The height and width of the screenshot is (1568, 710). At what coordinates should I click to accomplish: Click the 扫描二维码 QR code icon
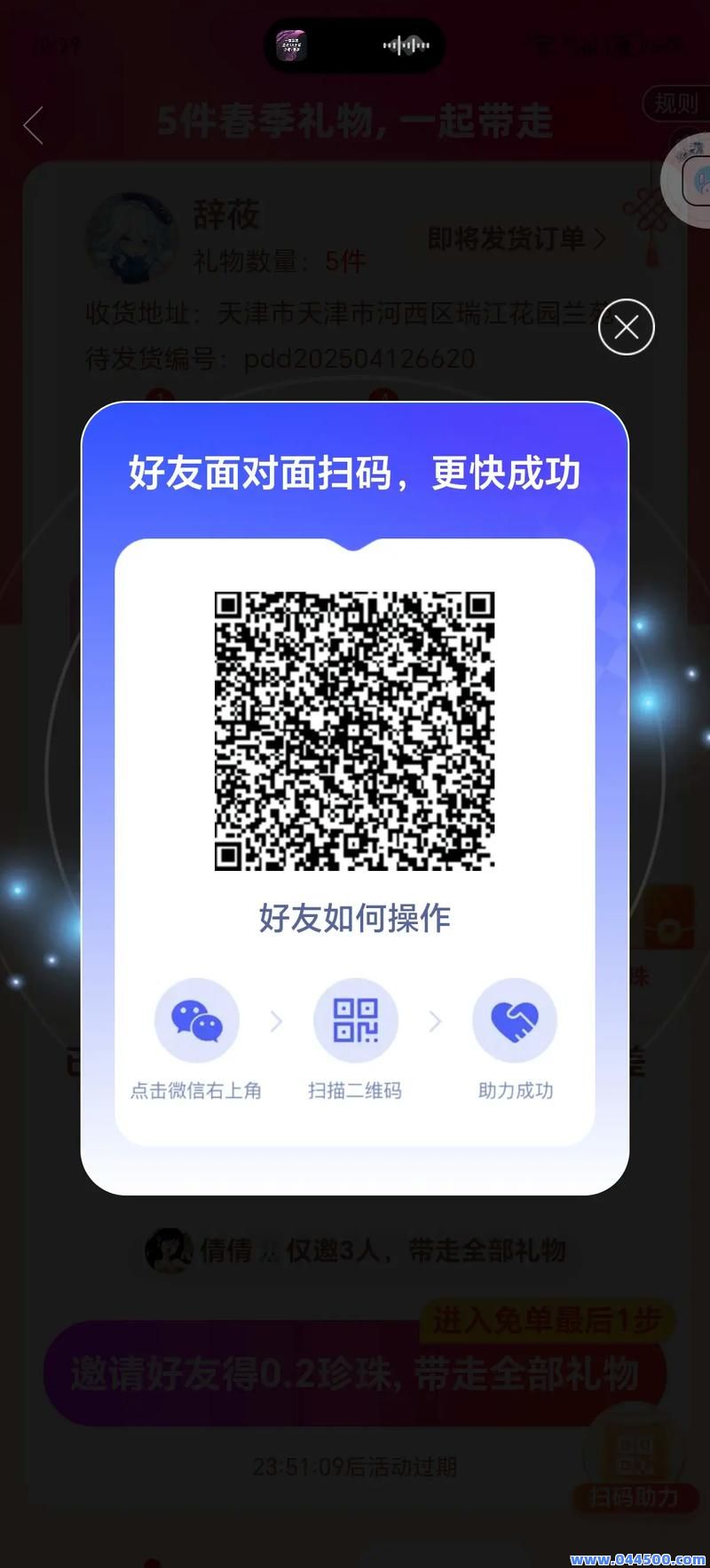355,1020
